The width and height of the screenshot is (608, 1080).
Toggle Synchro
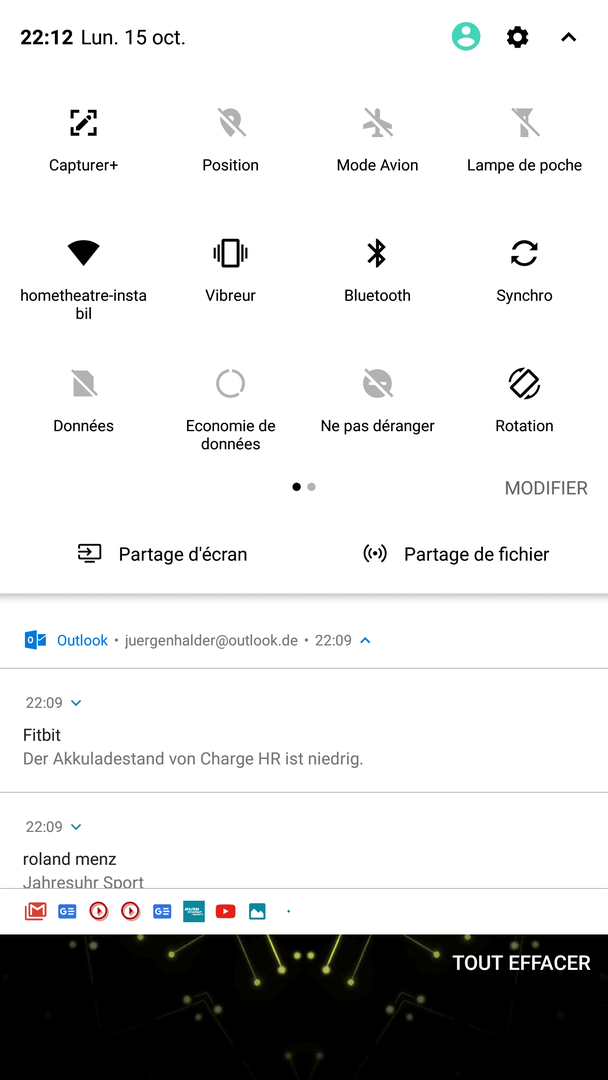(x=525, y=271)
